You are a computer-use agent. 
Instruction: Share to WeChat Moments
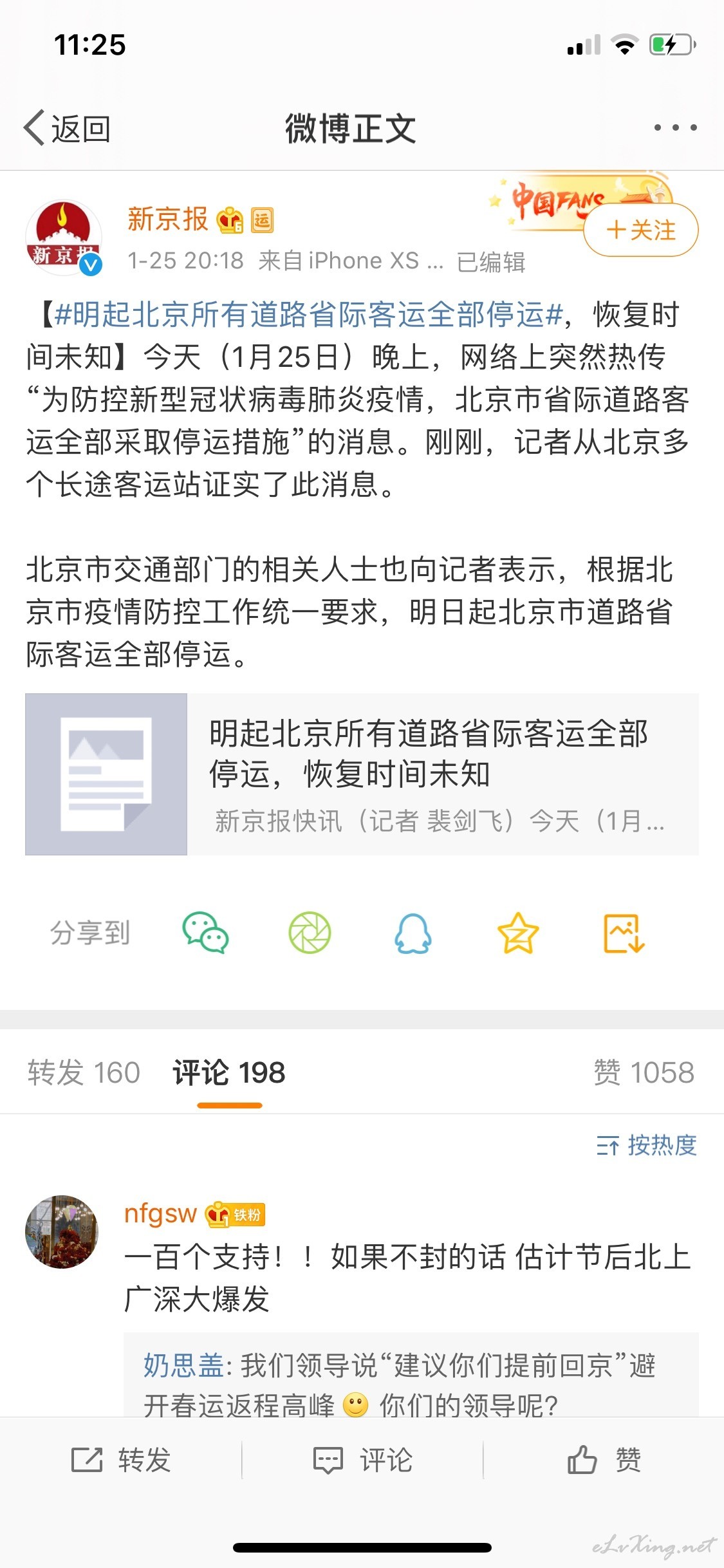(x=310, y=933)
